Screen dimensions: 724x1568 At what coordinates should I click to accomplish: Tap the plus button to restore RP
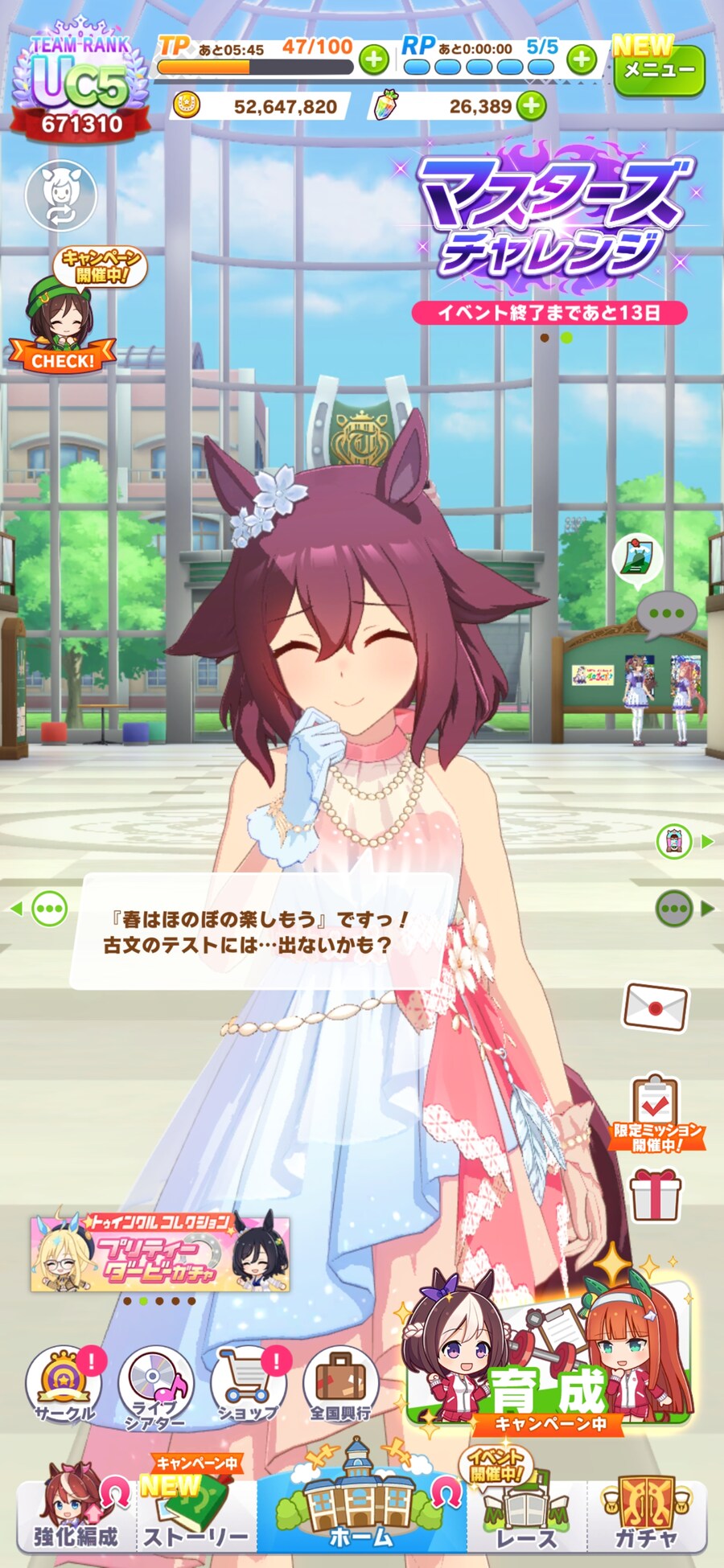click(582, 59)
